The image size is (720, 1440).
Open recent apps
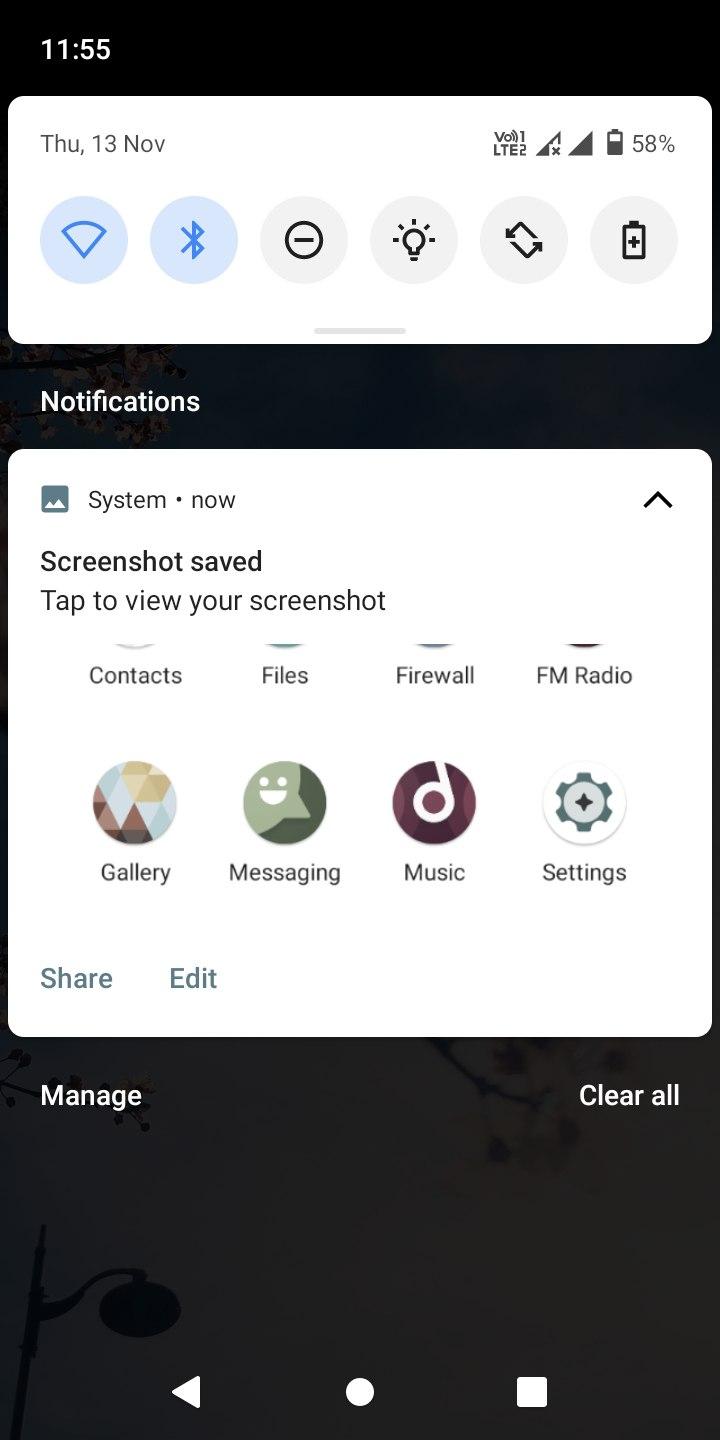(x=532, y=1391)
